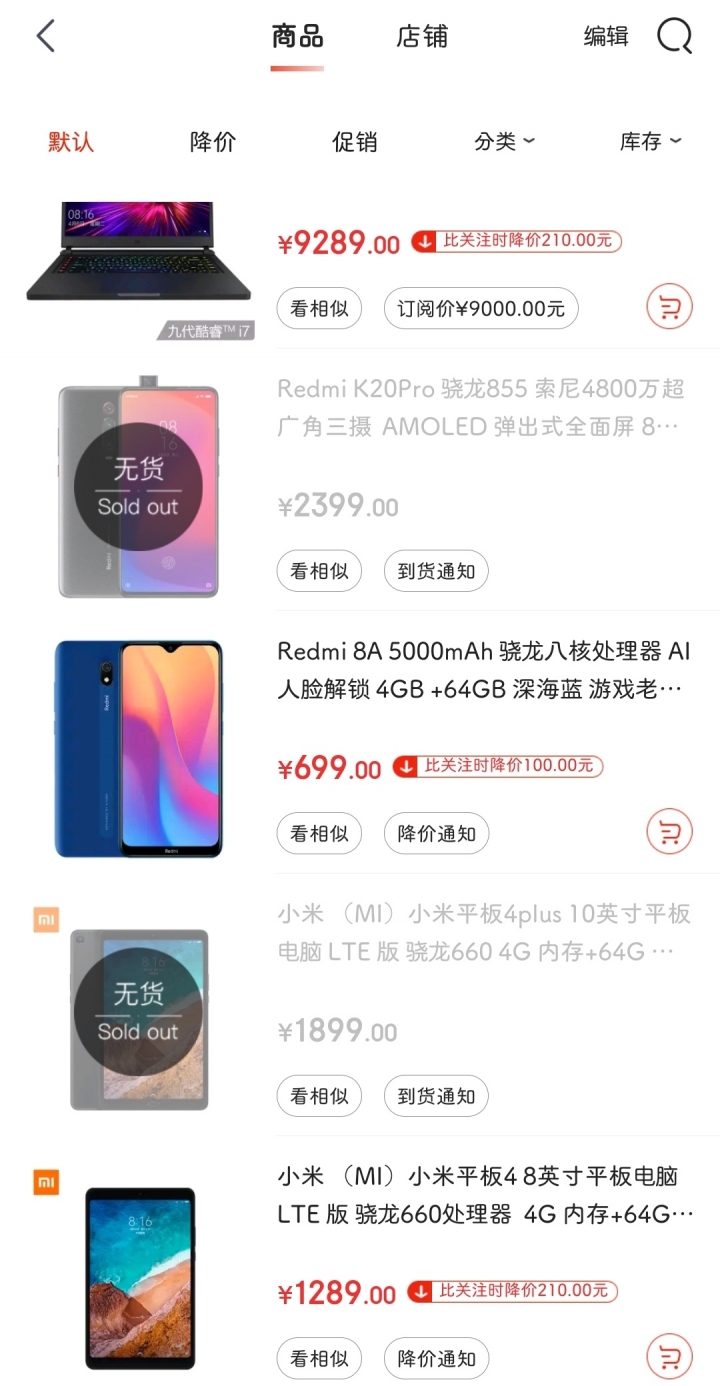This screenshot has height=1386, width=720.
Task: Tap 降价通知 for Redmi 8A
Action: [x=436, y=833]
